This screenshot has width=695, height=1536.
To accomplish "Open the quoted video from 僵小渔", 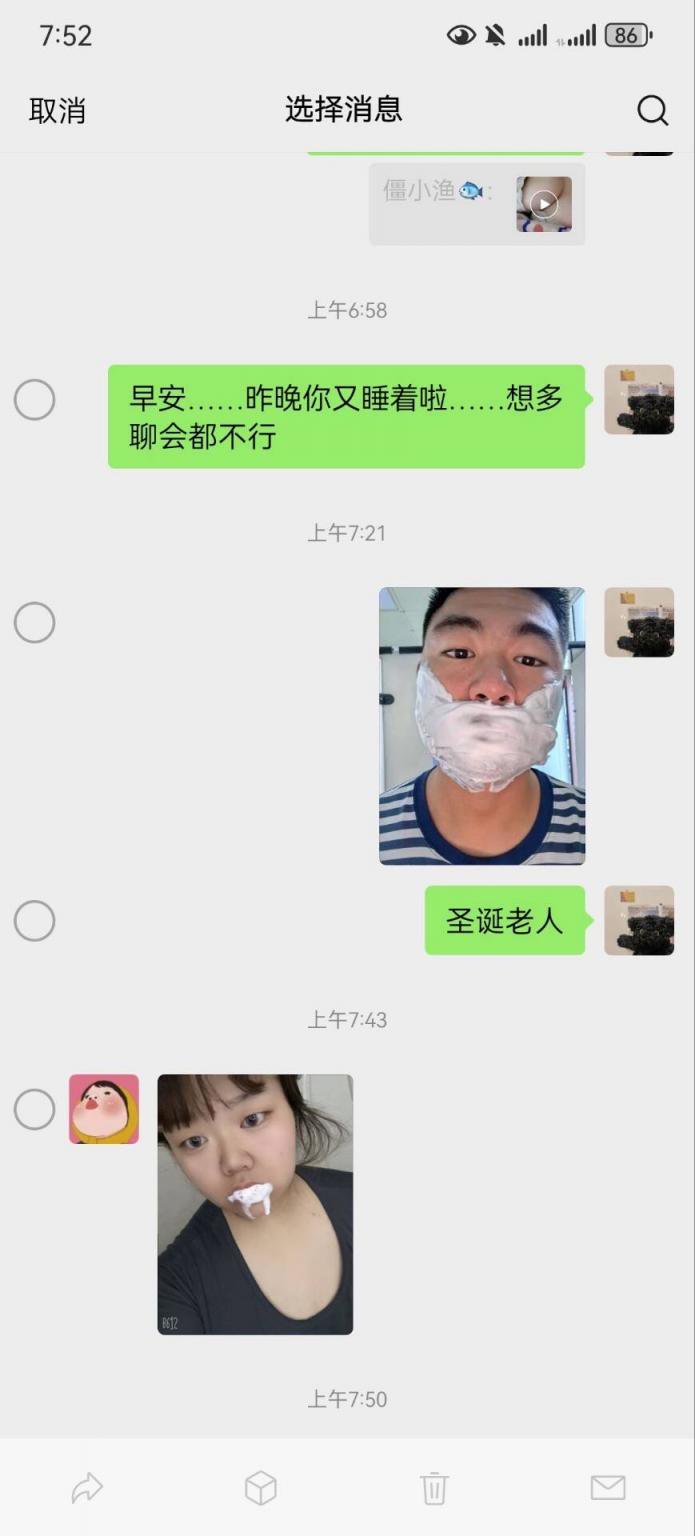I will (543, 204).
